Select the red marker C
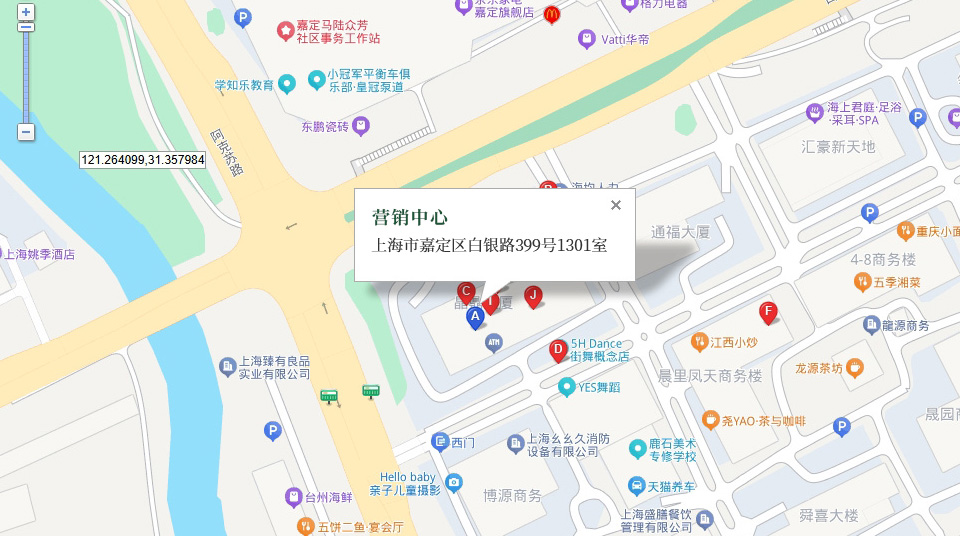960x536 pixels. (x=465, y=291)
